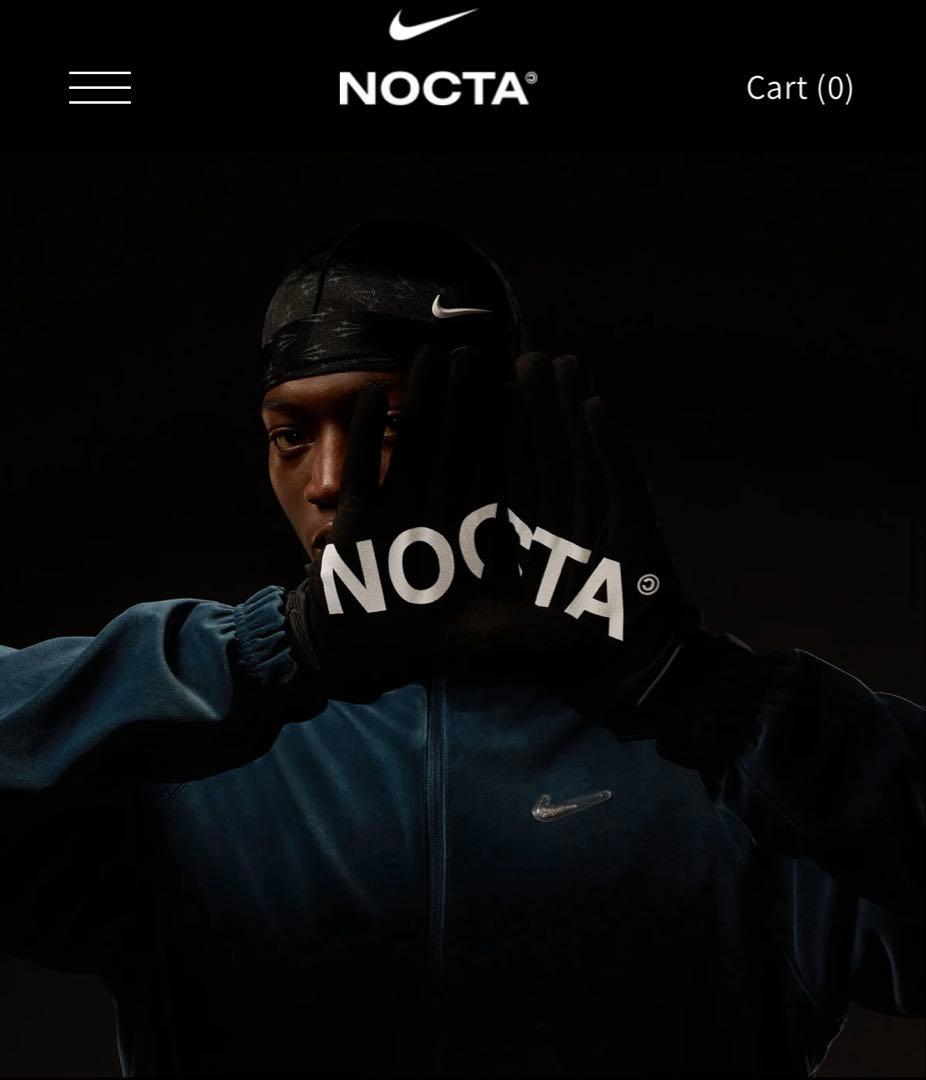Open navigation from the header menu control
The image size is (926, 1080).
[99, 88]
